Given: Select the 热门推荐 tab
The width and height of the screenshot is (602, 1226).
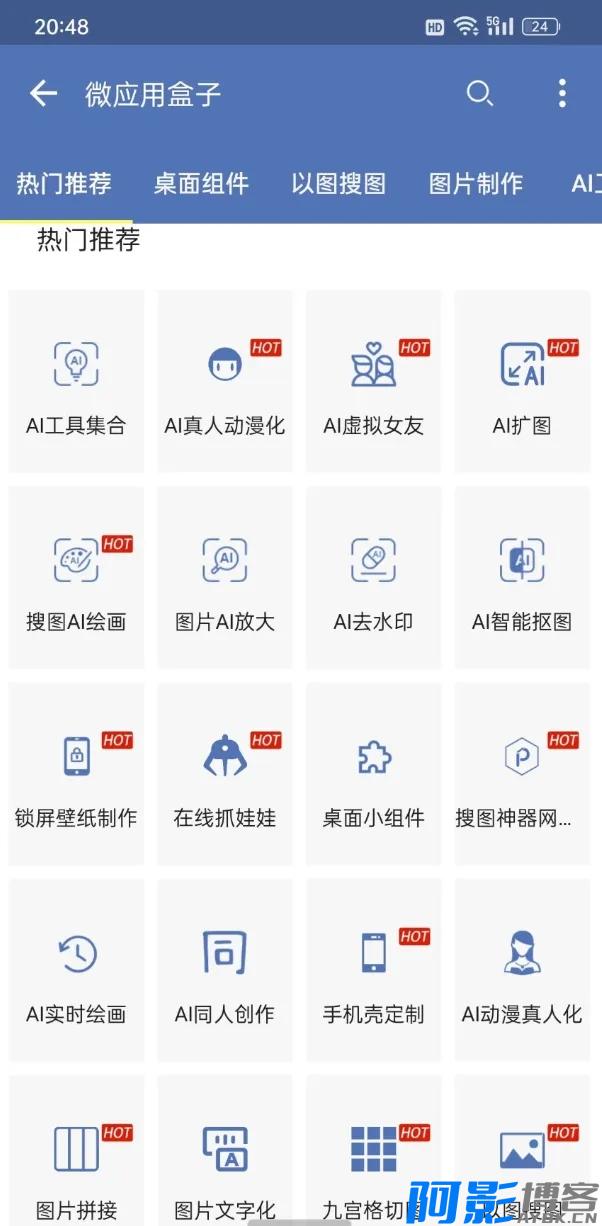Looking at the screenshot, I should coord(64,184).
